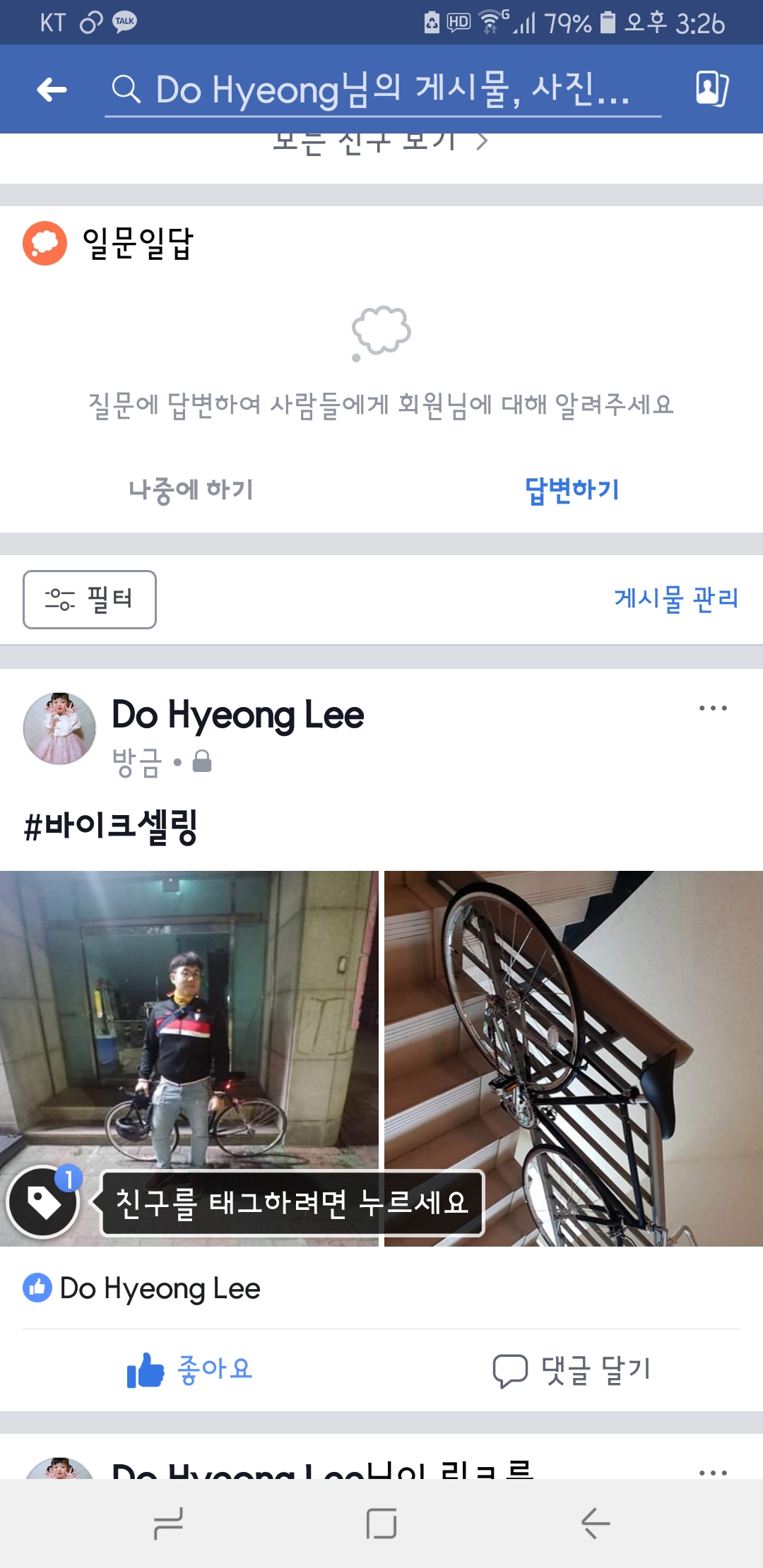This screenshot has width=763, height=1568.
Task: Tap the system back button in navigation bar
Action: [x=595, y=1523]
